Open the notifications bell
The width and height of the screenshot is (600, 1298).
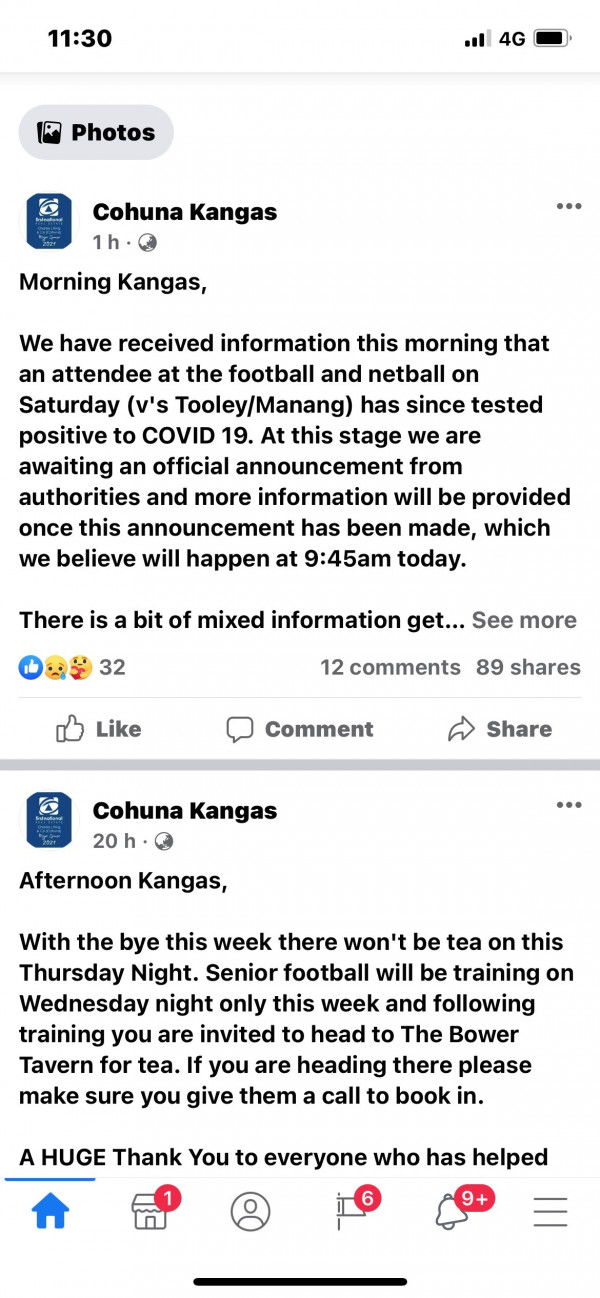click(x=451, y=1211)
